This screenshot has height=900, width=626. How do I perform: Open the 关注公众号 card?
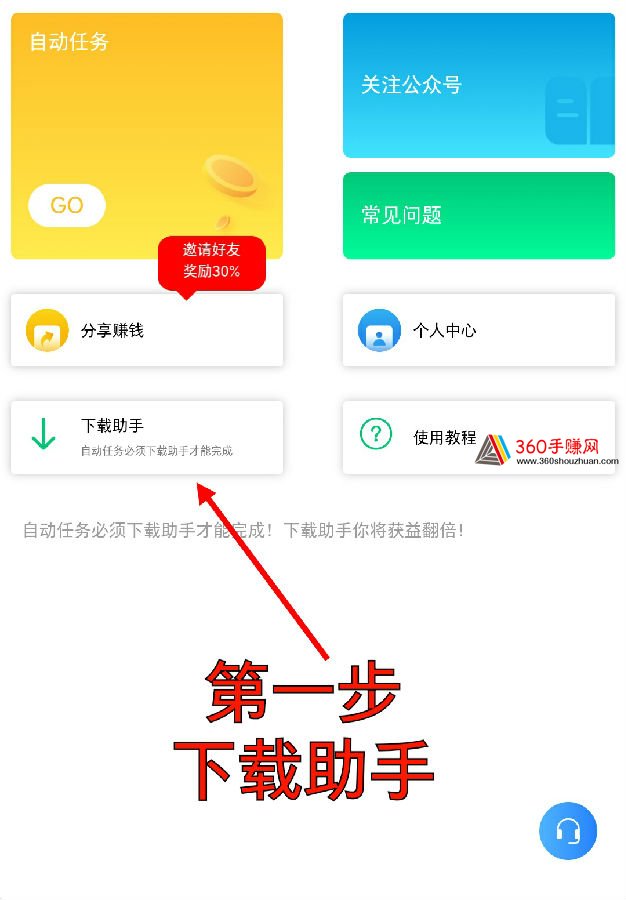click(x=478, y=86)
